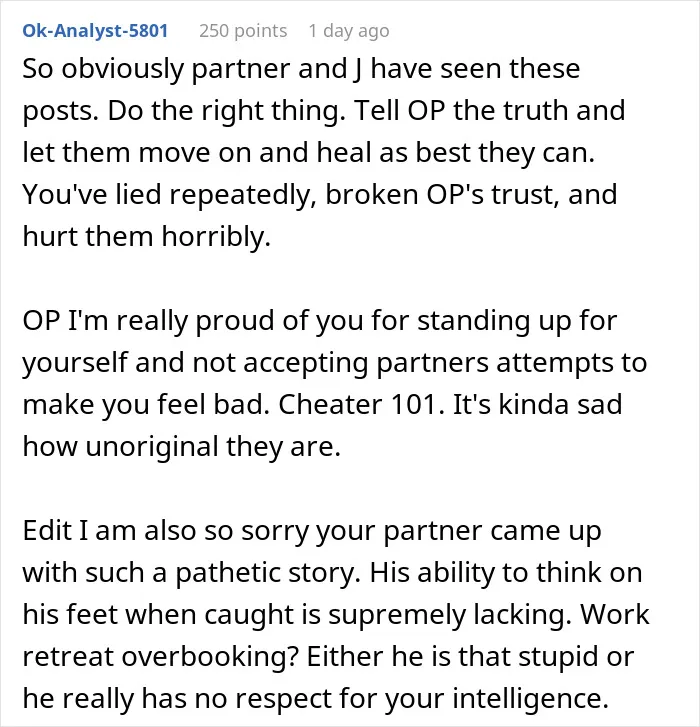The height and width of the screenshot is (727, 700).
Task: Open the Ok-Analyst-5801 user profile
Action: coord(95,31)
